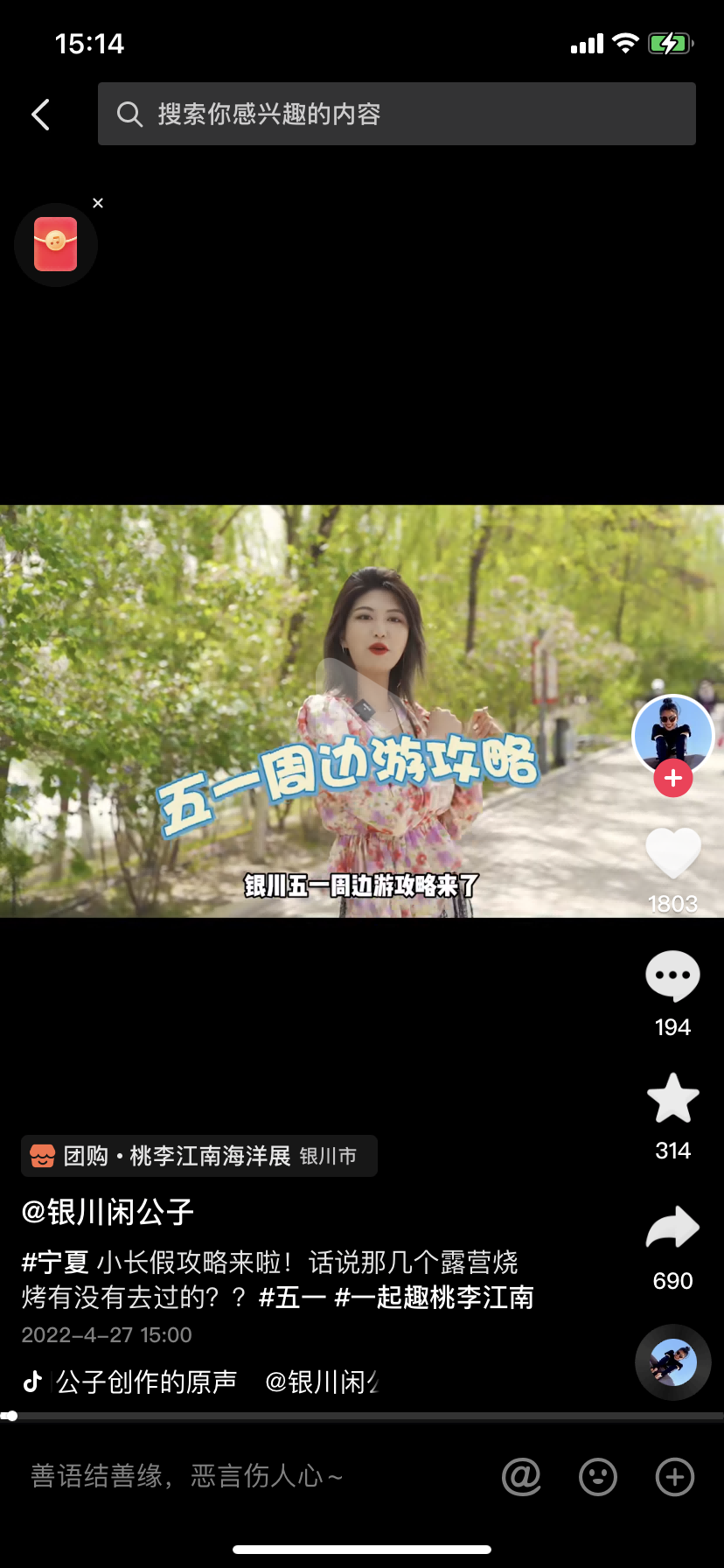Open the #五一 hashtag
Screen dimensions: 724x1568
[292, 1298]
